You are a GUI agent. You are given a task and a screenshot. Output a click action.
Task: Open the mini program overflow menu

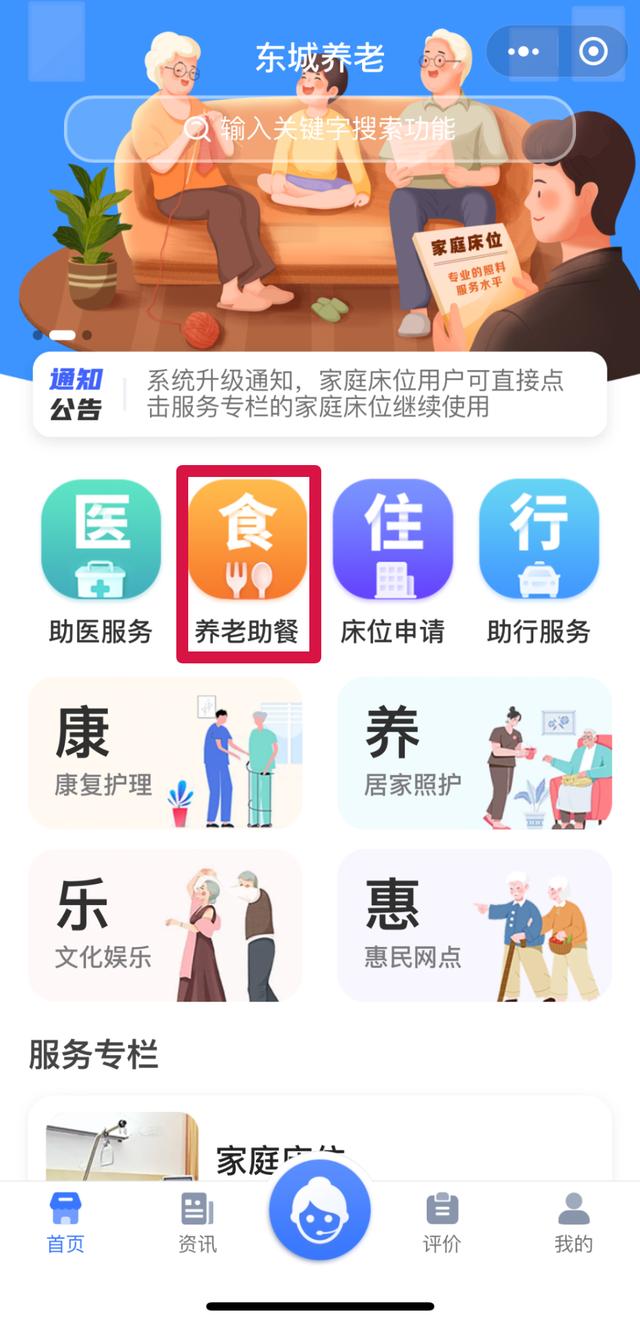(524, 52)
